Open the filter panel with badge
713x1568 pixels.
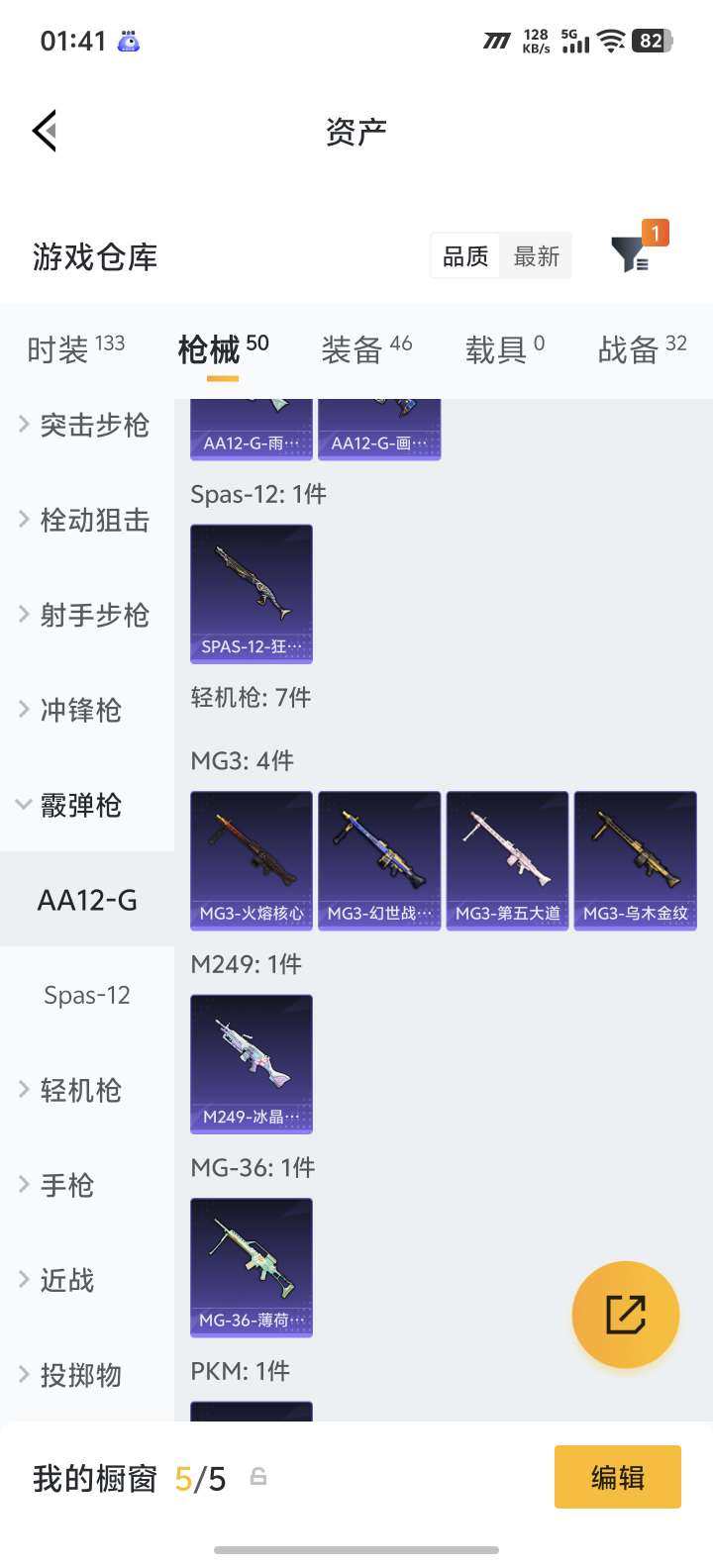click(x=632, y=254)
